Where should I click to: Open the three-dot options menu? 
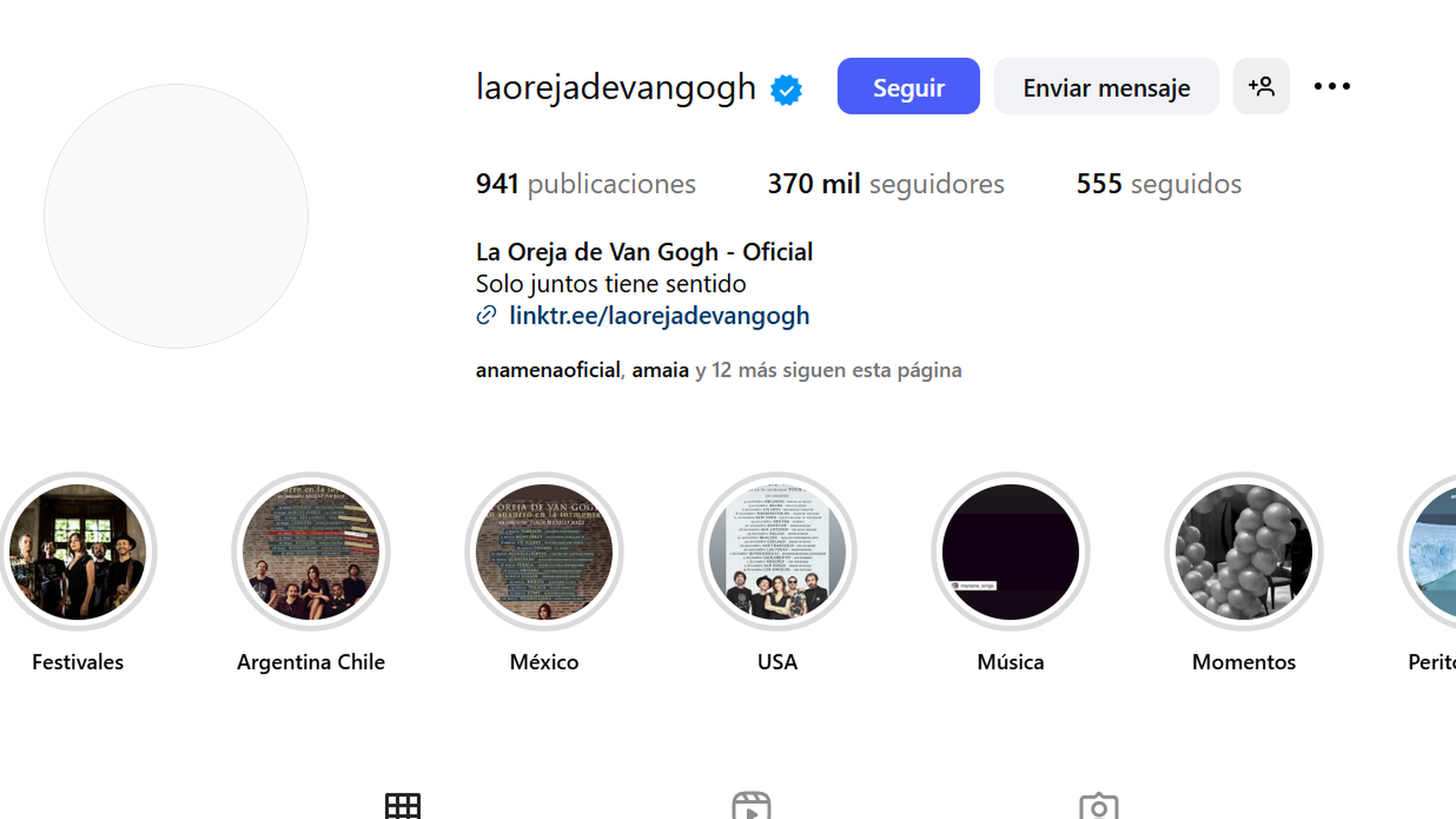tap(1332, 86)
